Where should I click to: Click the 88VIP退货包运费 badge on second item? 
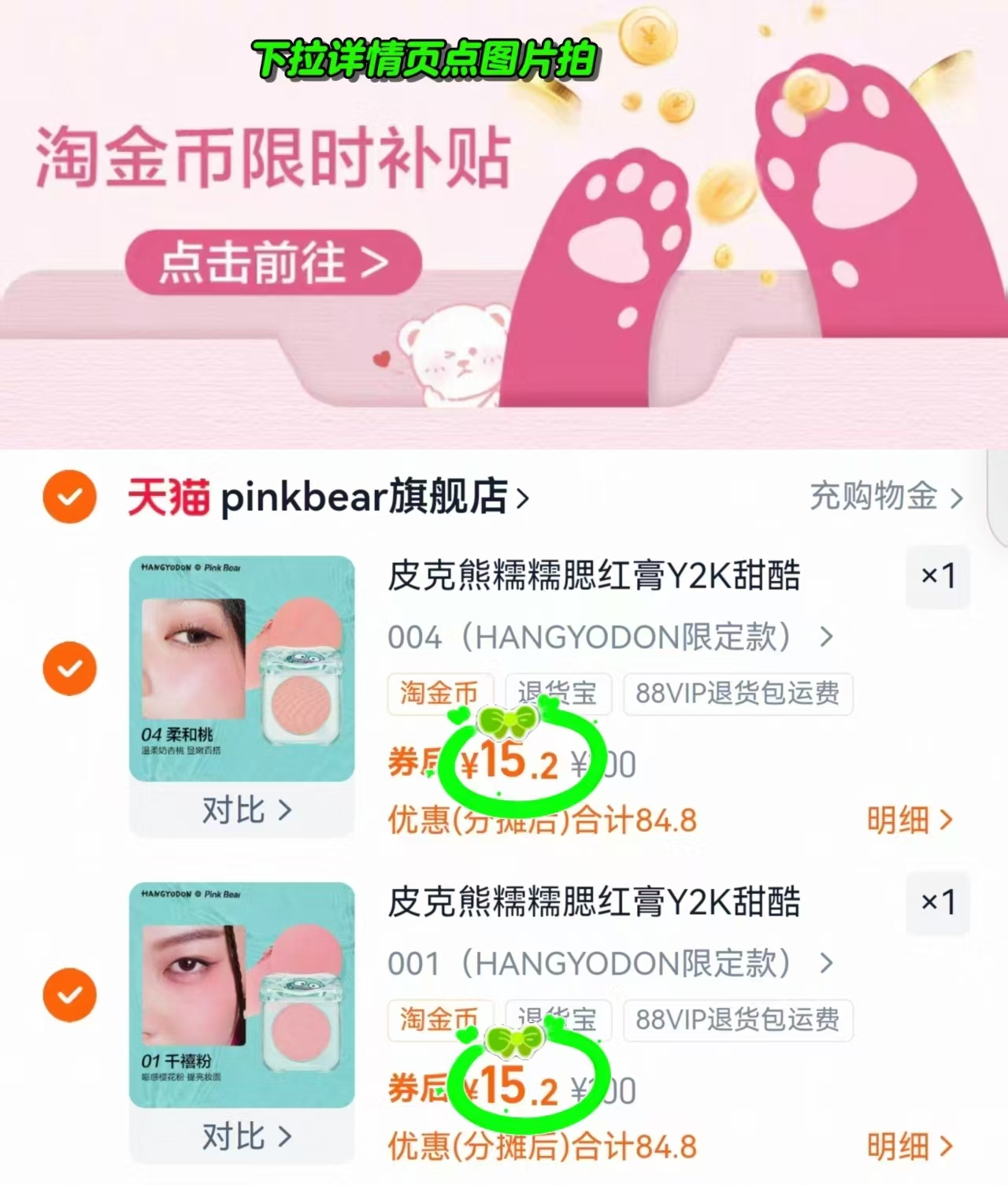coord(737,1019)
